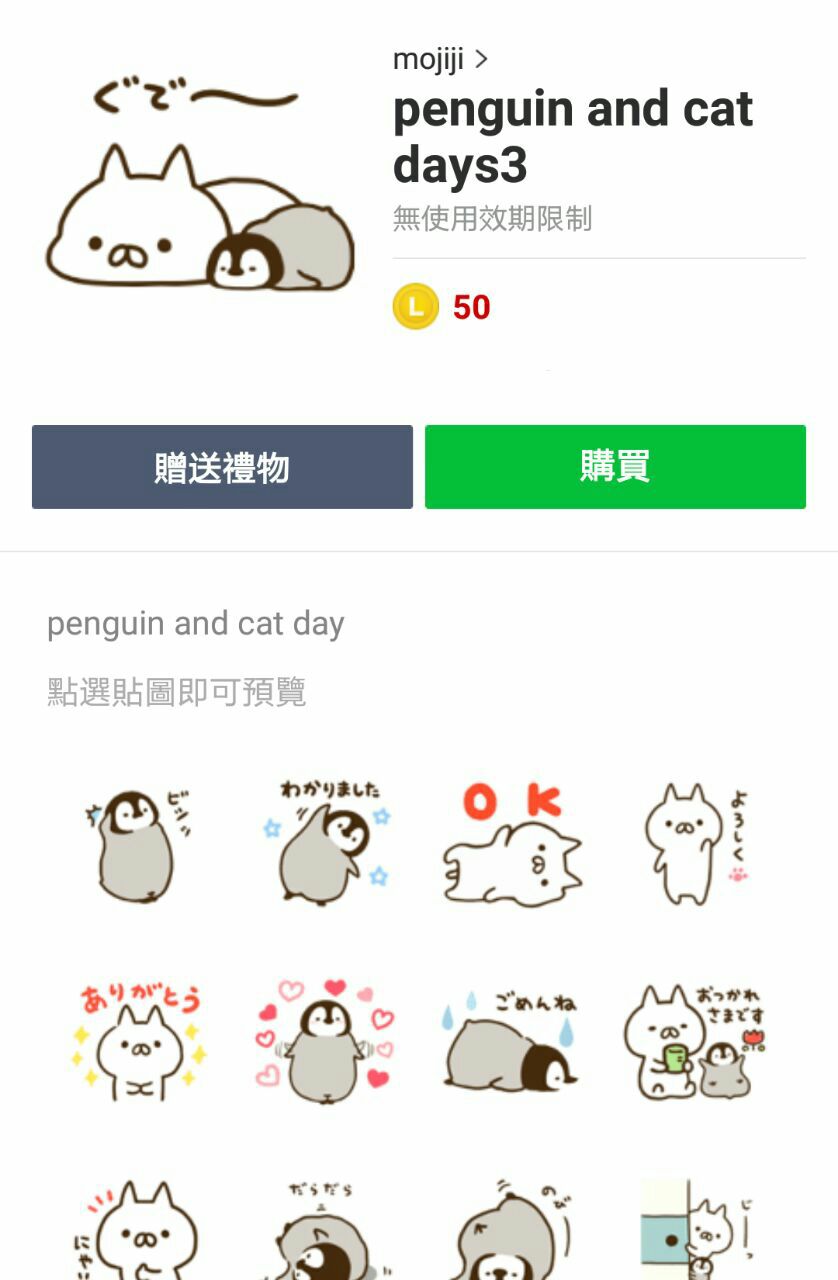Viewport: 838px width, 1280px height.
Task: Preview the red OK cat sticker
Action: [512, 845]
